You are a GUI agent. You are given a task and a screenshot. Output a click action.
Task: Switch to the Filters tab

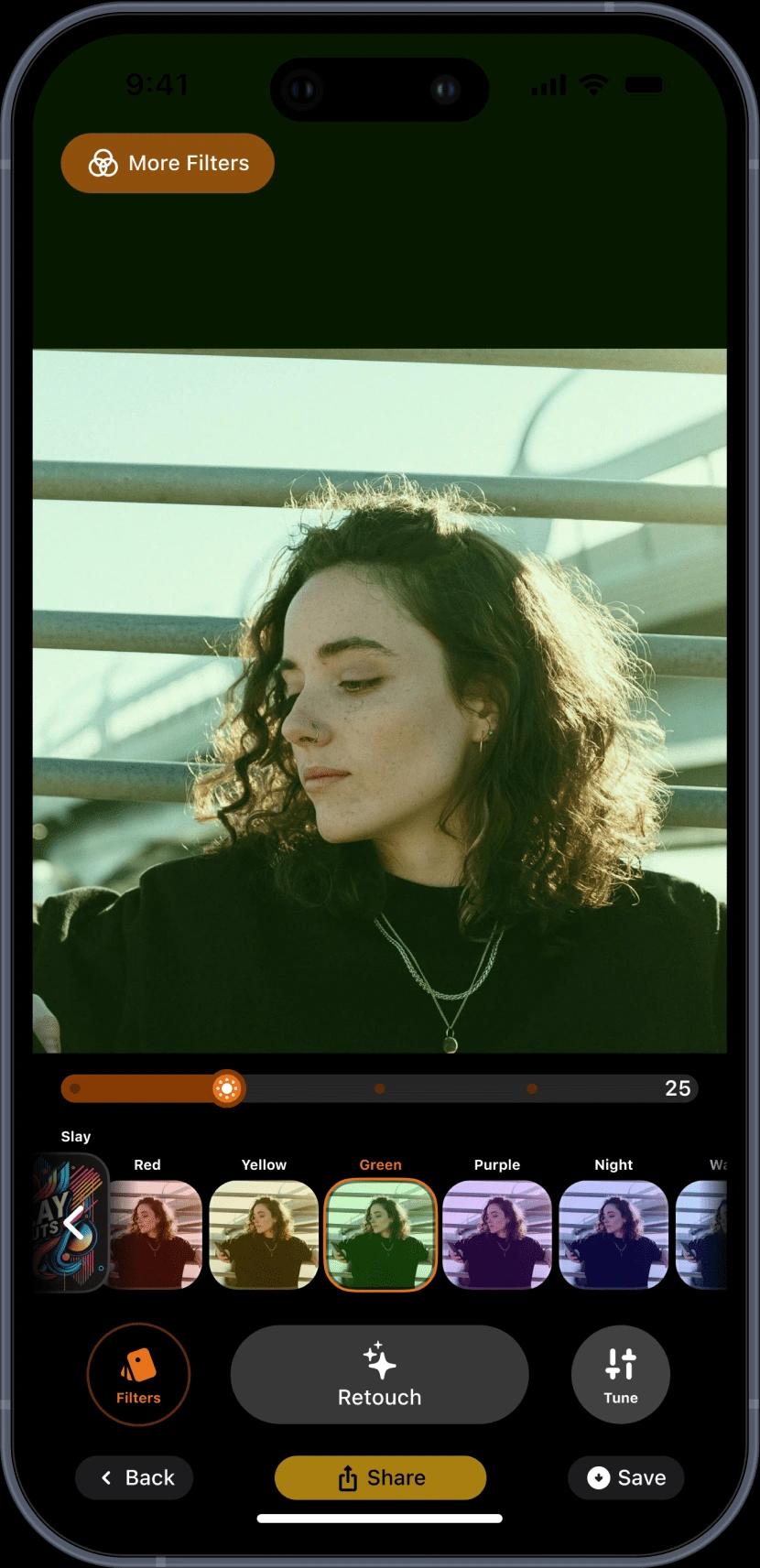(x=138, y=1374)
